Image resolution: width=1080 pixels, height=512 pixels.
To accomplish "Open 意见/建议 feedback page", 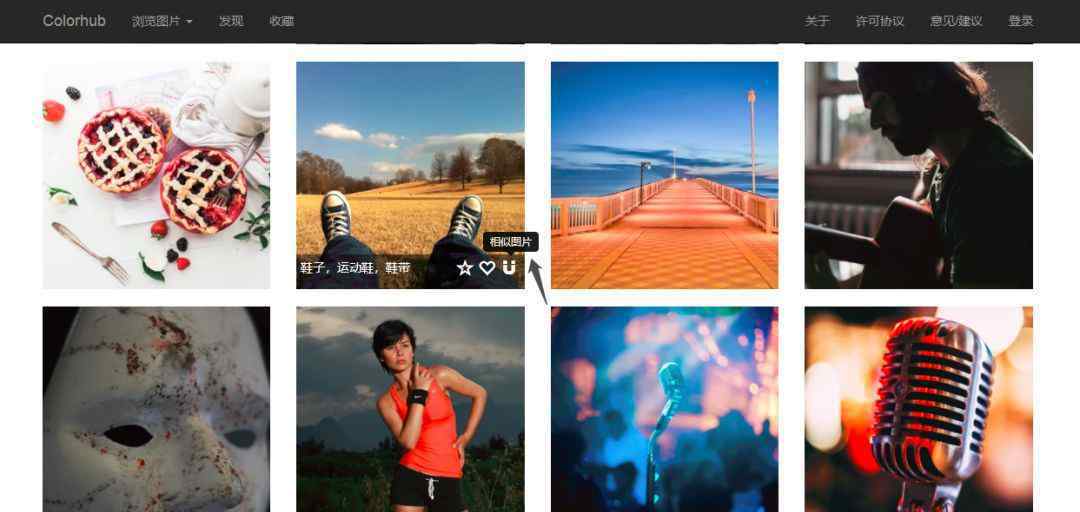I will pyautogui.click(x=956, y=21).
